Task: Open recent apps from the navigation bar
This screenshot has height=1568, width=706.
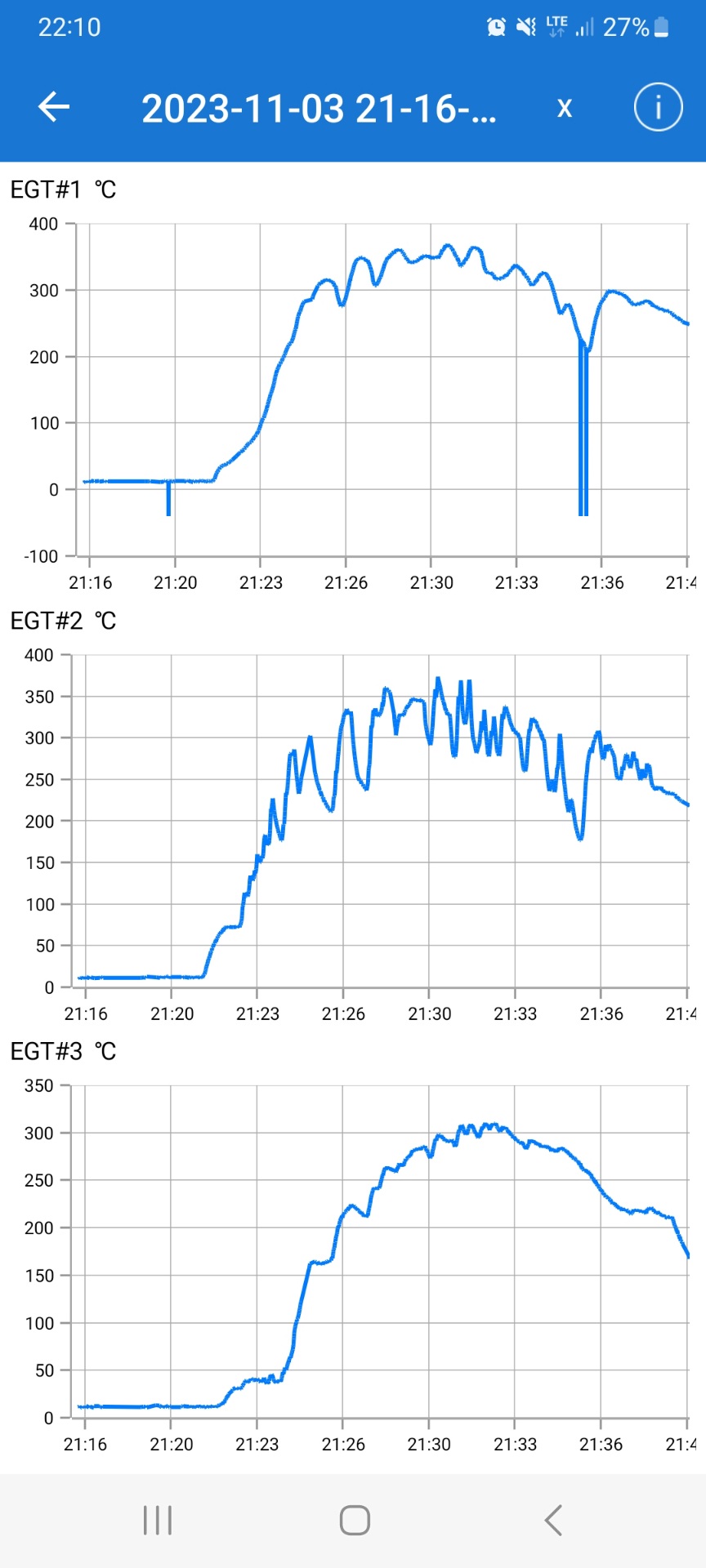Action: coord(158,1520)
